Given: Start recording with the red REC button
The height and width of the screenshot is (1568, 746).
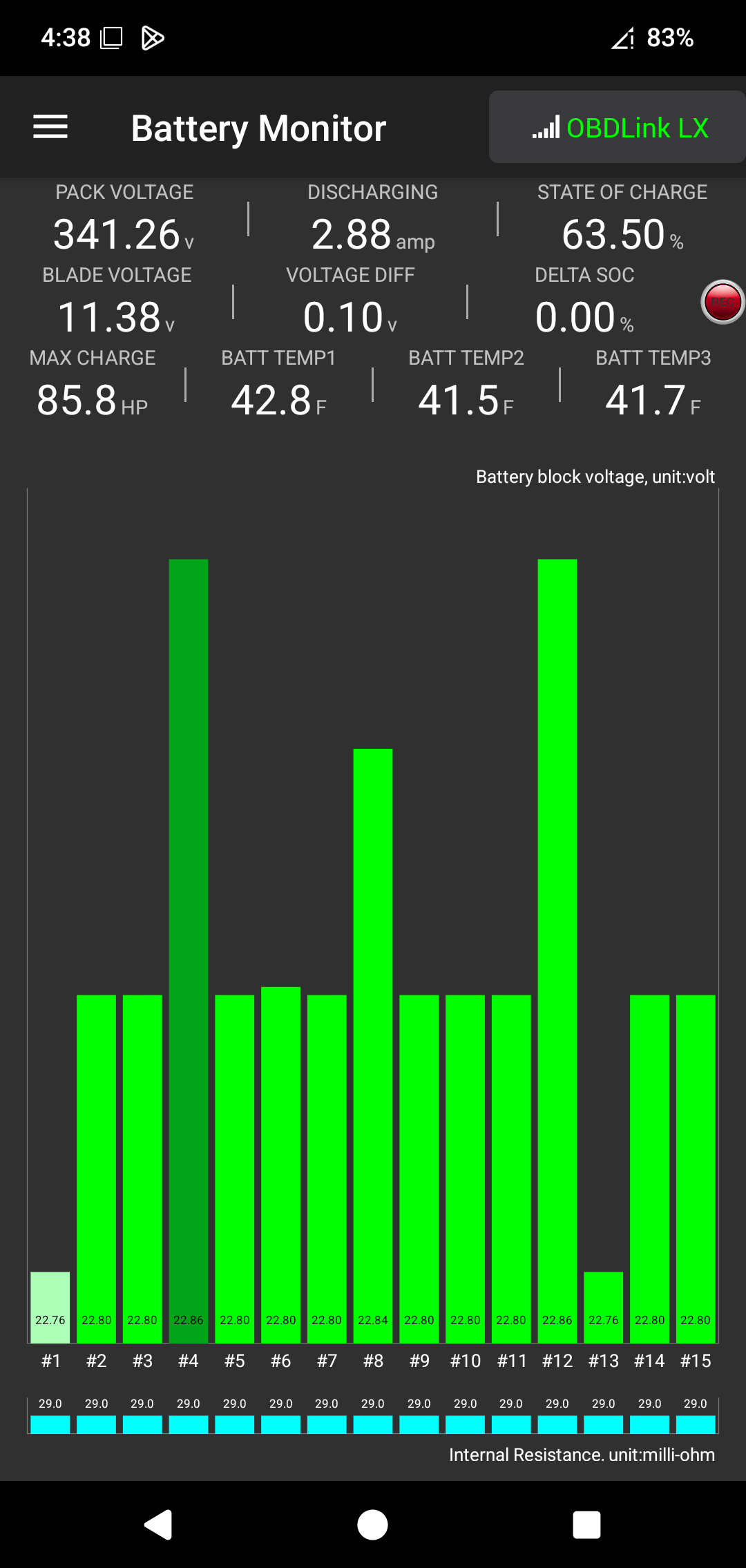Looking at the screenshot, I should 722,302.
